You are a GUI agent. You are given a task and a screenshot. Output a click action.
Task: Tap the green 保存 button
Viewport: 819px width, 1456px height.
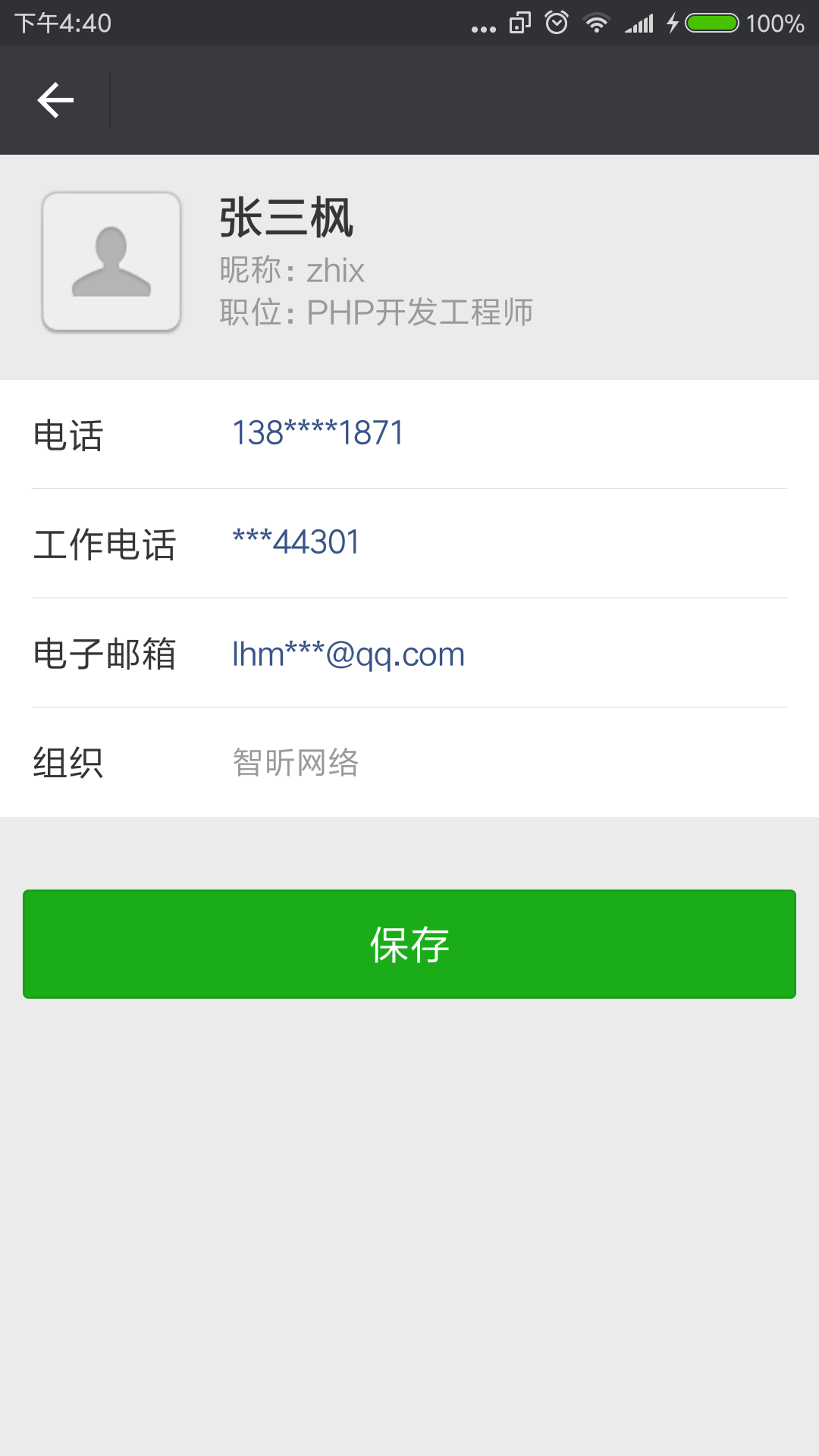pyautogui.click(x=409, y=944)
